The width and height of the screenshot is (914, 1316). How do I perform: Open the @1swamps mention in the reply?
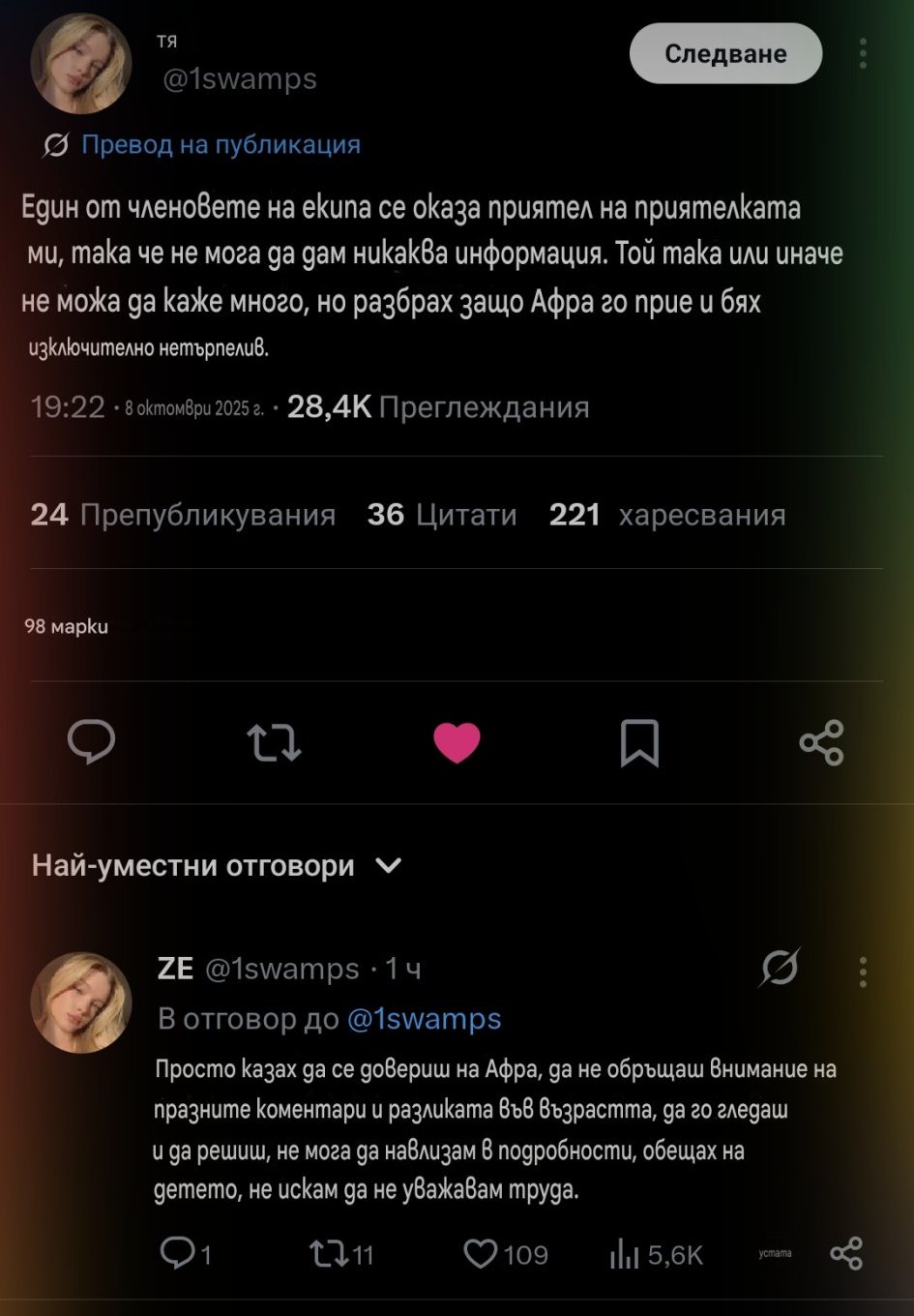click(424, 1019)
